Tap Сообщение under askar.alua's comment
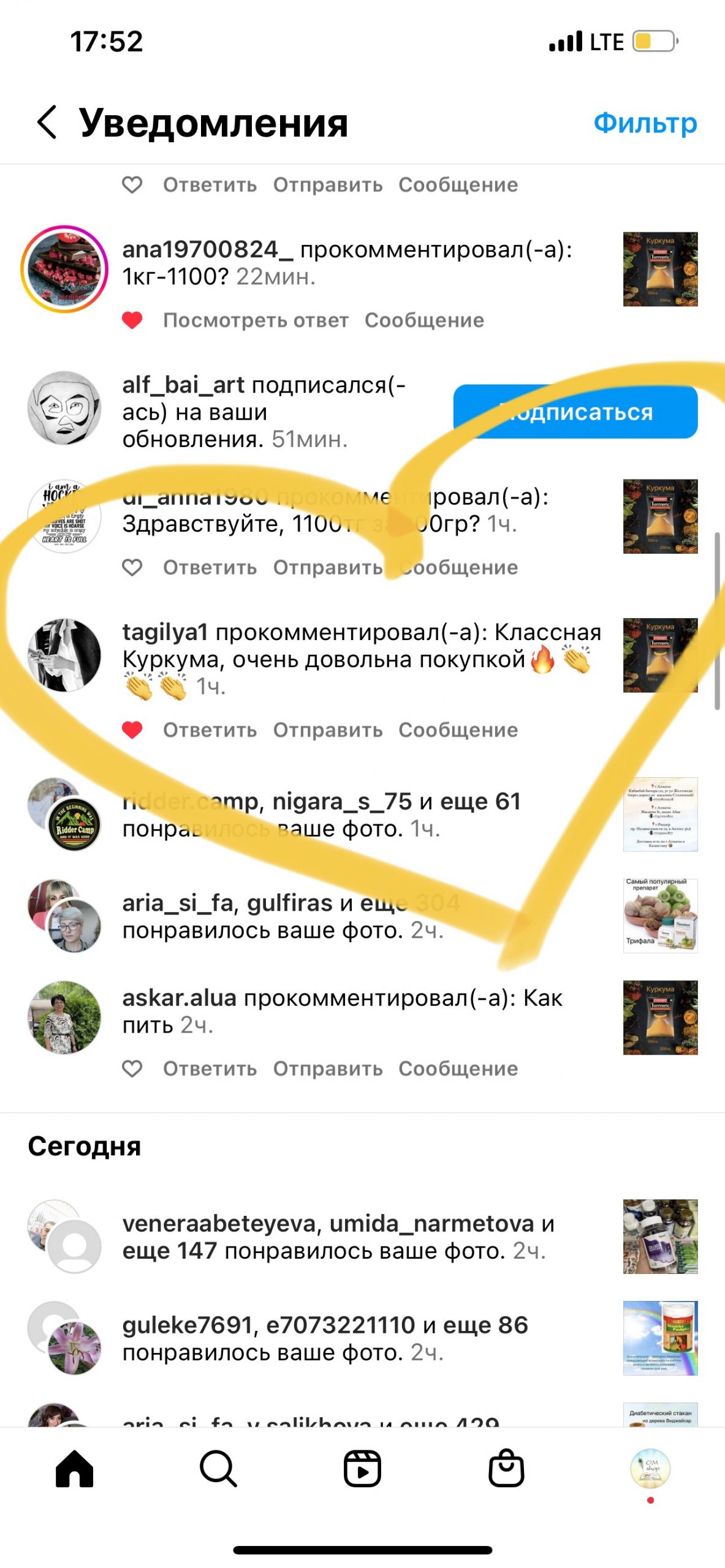Viewport: 725px width, 1568px height. (x=458, y=1069)
